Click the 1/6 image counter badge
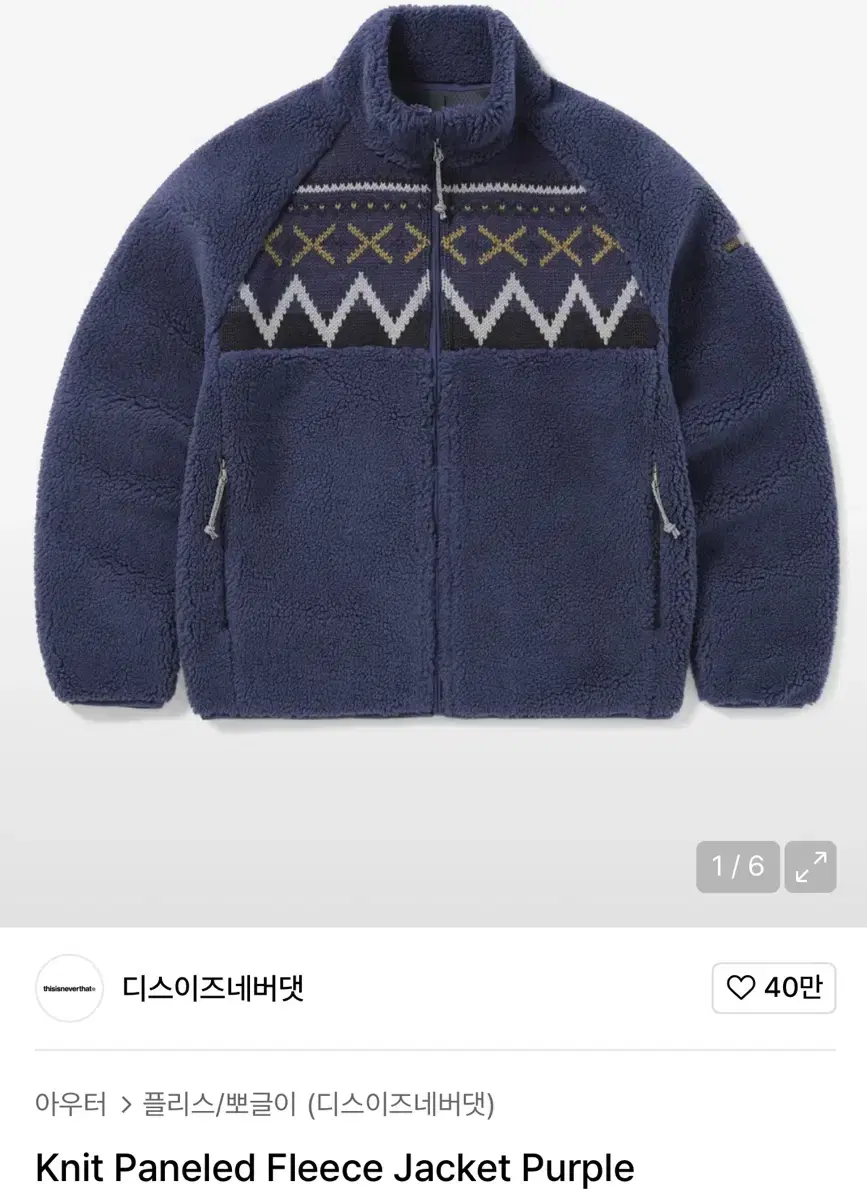The image size is (867, 1200). [738, 866]
